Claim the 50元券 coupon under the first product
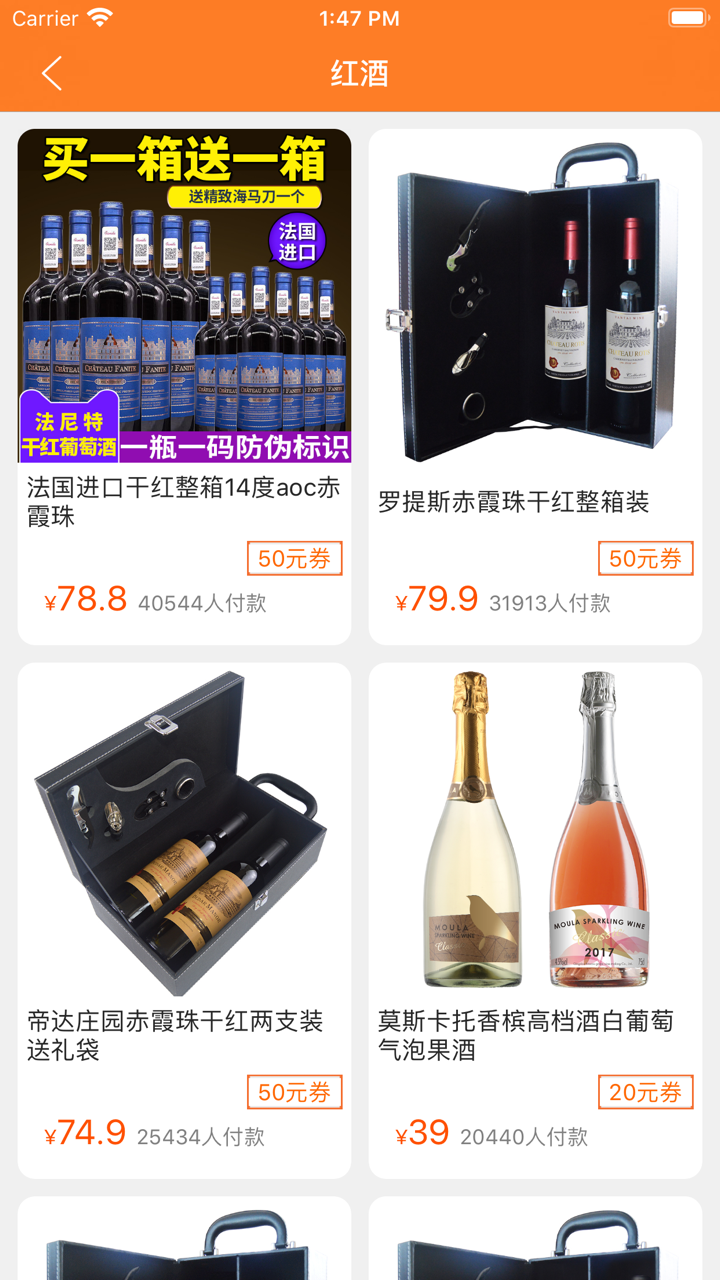This screenshot has height=1280, width=720. click(294, 558)
